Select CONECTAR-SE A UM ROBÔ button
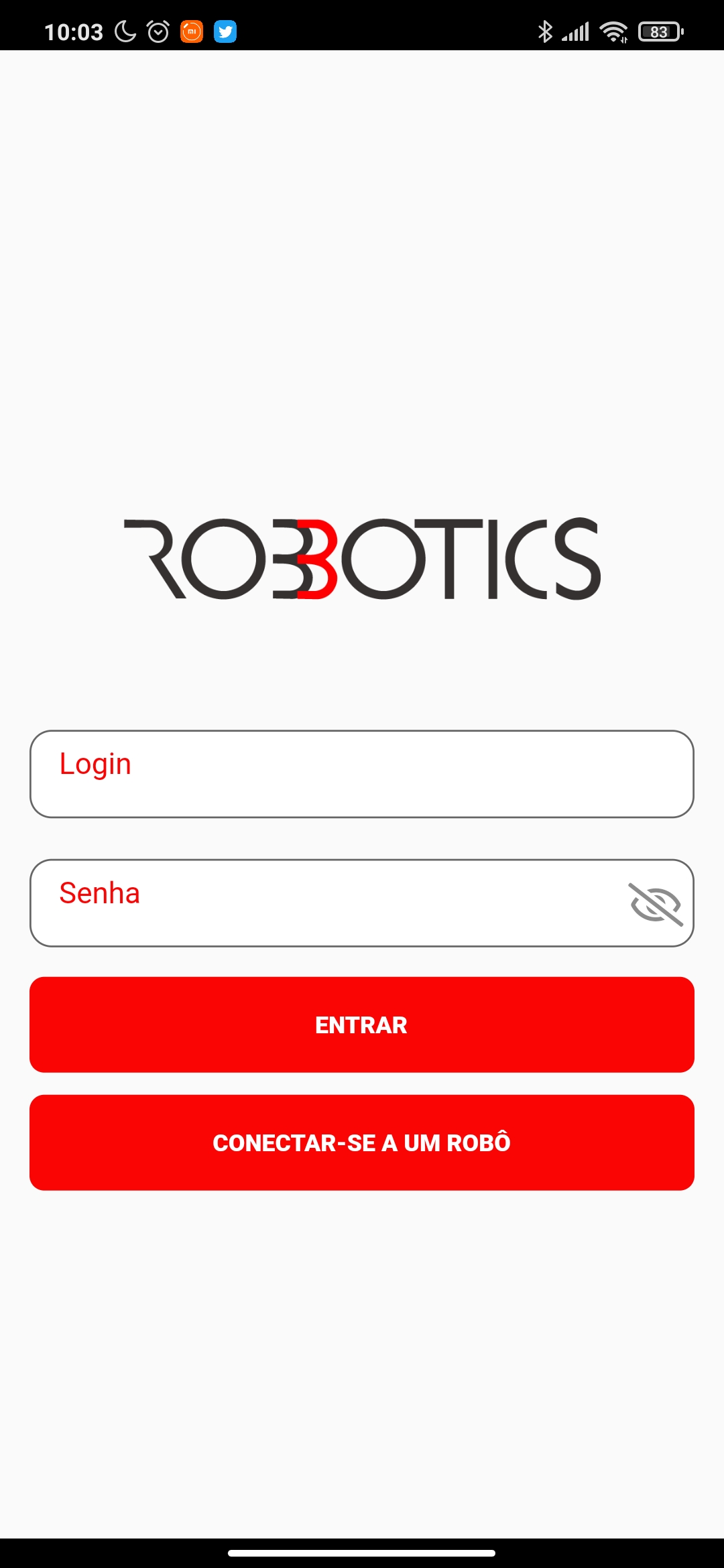The height and width of the screenshot is (1568, 724). [x=362, y=1142]
